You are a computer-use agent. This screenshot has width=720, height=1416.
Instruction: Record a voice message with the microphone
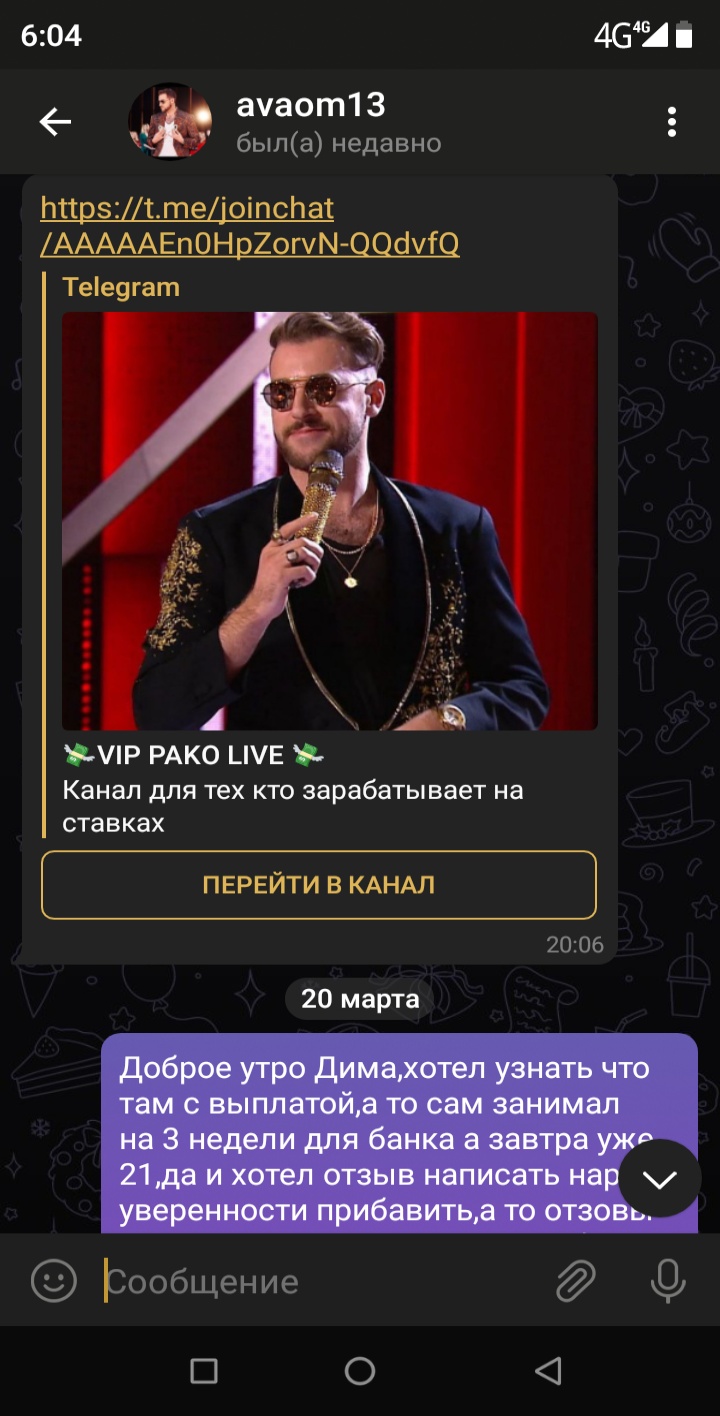click(667, 1281)
